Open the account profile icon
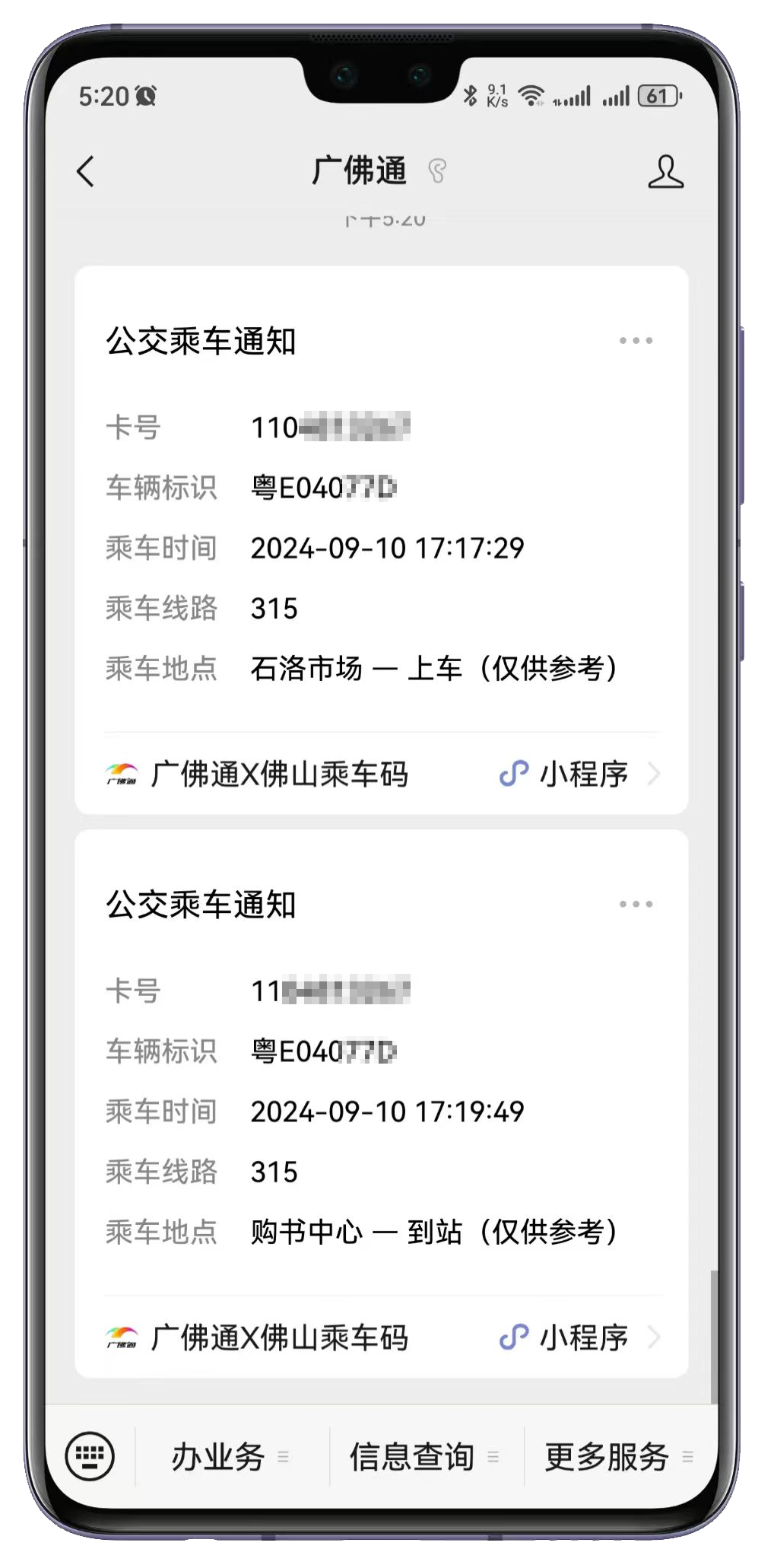 pyautogui.click(x=665, y=171)
